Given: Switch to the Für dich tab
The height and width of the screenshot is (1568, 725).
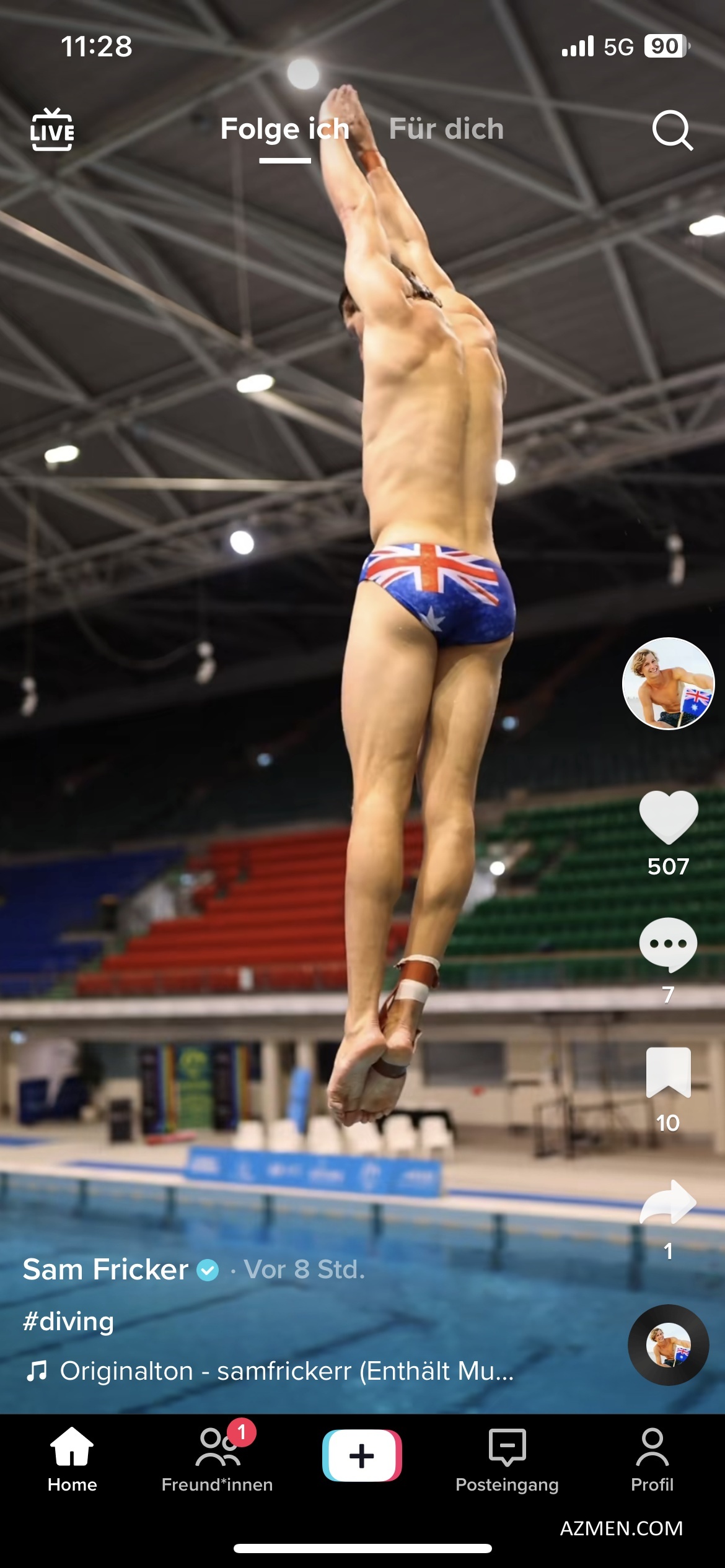Looking at the screenshot, I should [x=446, y=129].
